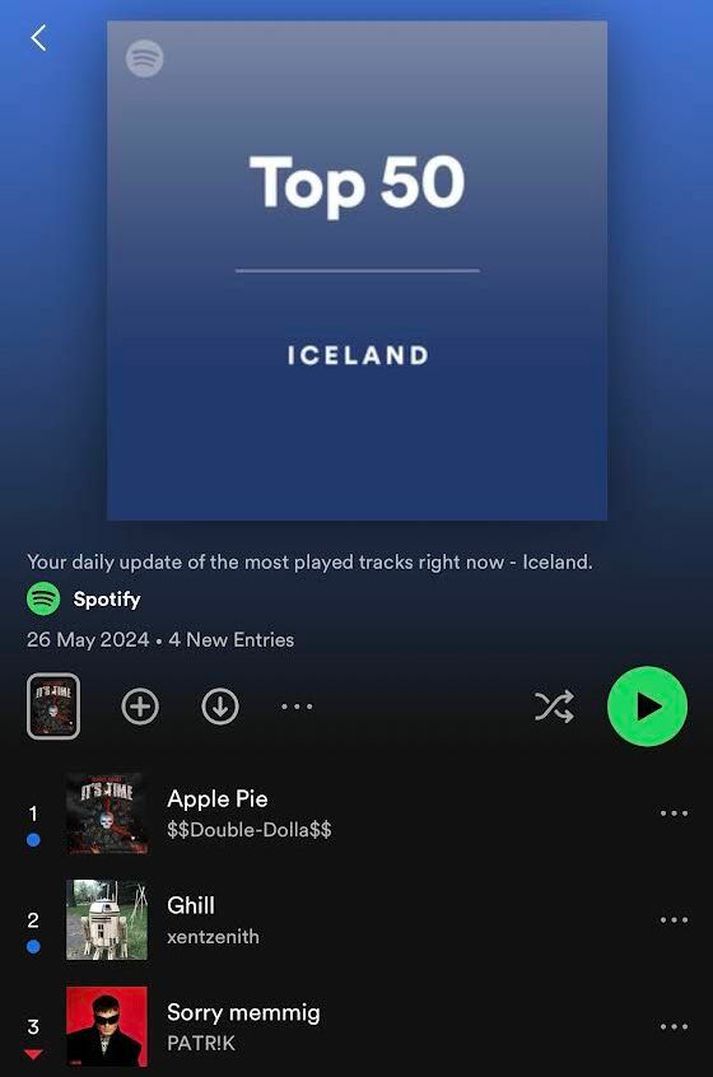Open options for Sorry memmig

(x=674, y=1026)
